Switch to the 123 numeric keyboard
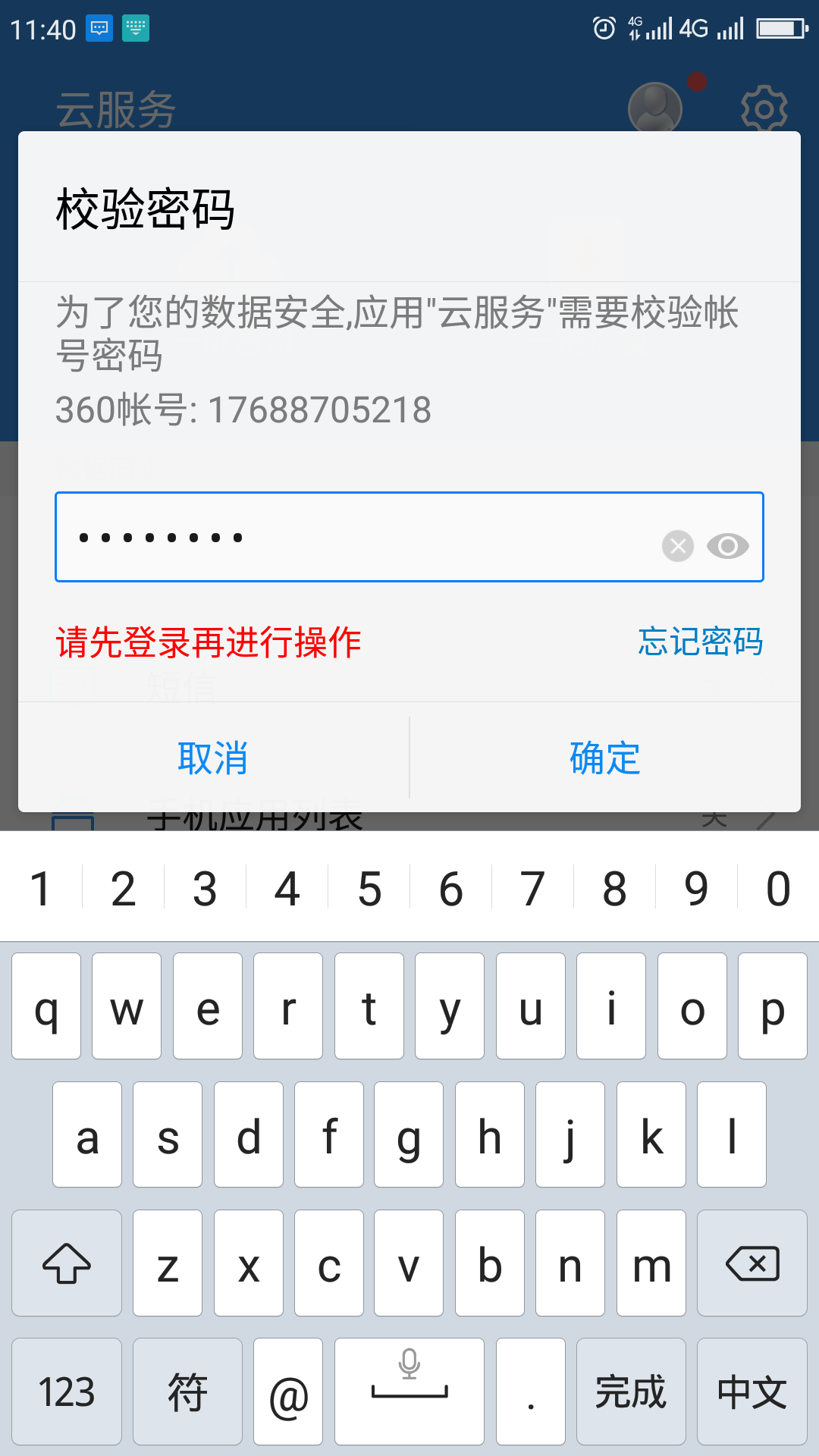The width and height of the screenshot is (819, 1456). pyautogui.click(x=67, y=1392)
